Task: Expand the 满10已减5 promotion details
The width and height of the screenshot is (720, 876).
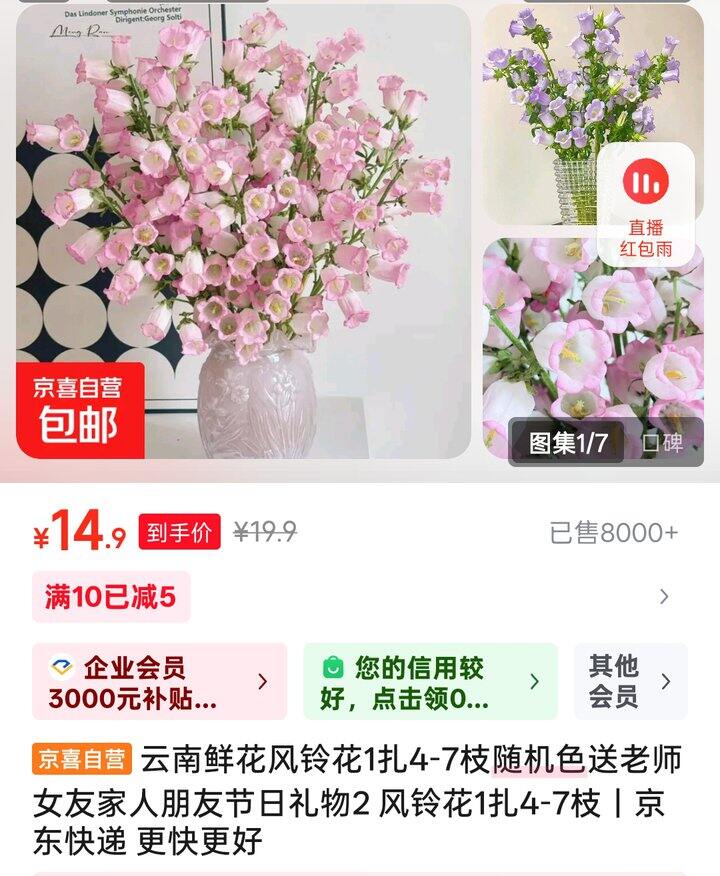Action: click(x=663, y=597)
